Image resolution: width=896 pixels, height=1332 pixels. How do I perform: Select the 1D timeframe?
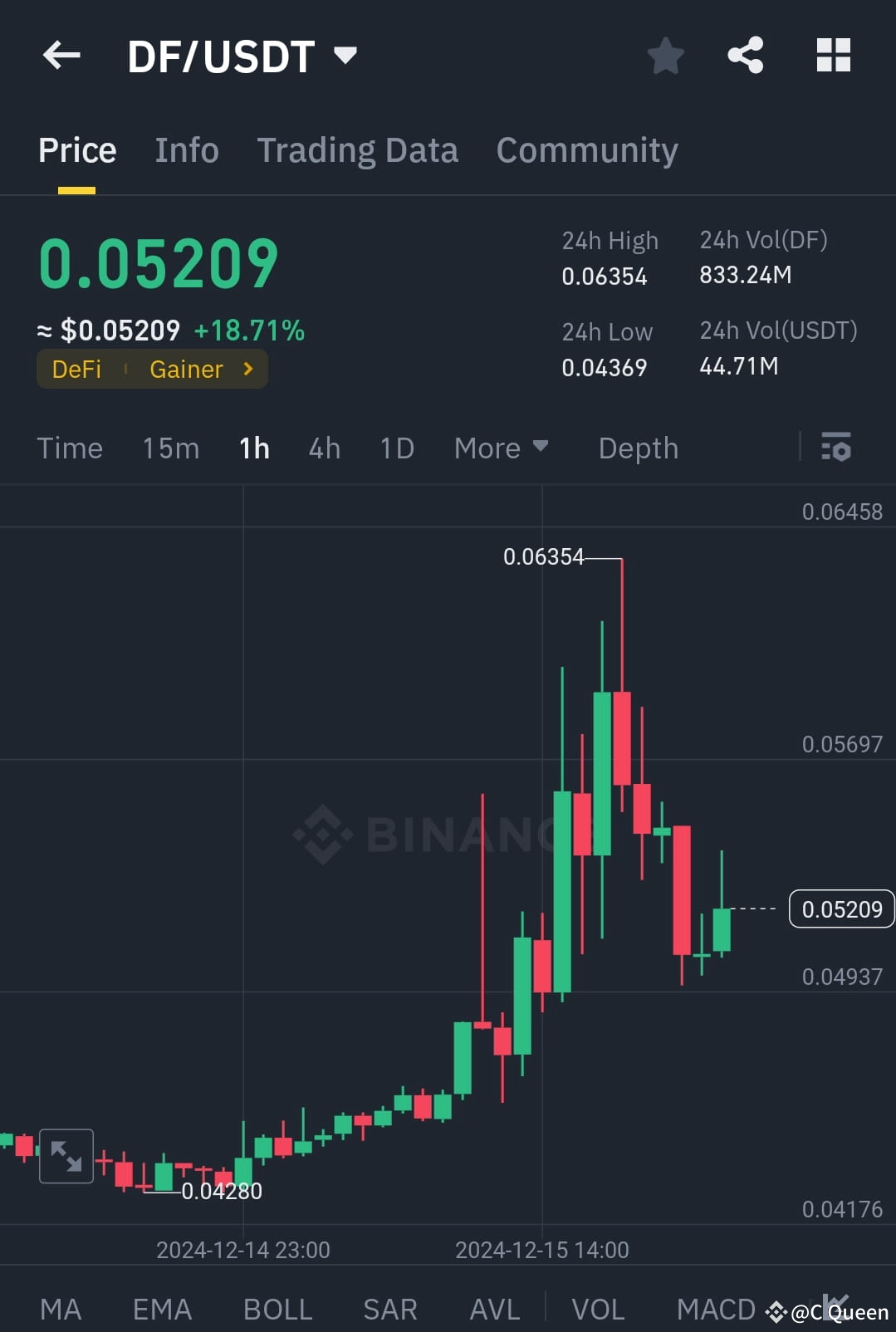point(396,448)
